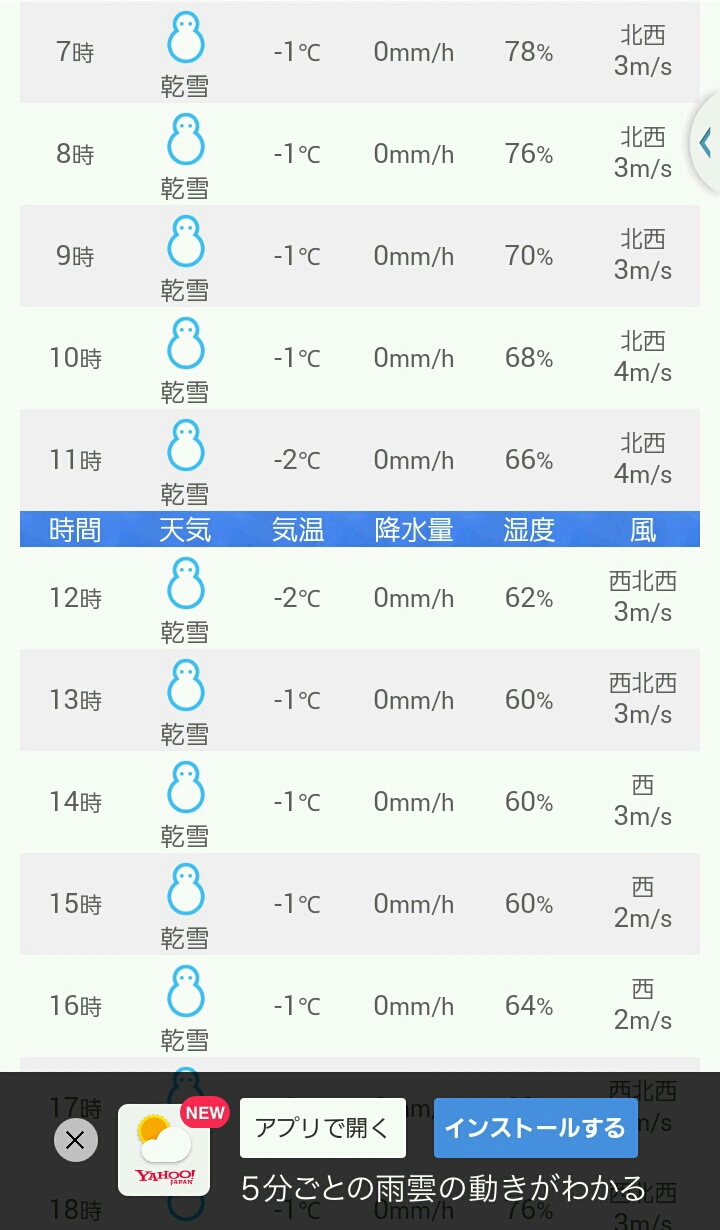Tap インストールする to install app
720x1230 pixels.
click(535, 1128)
